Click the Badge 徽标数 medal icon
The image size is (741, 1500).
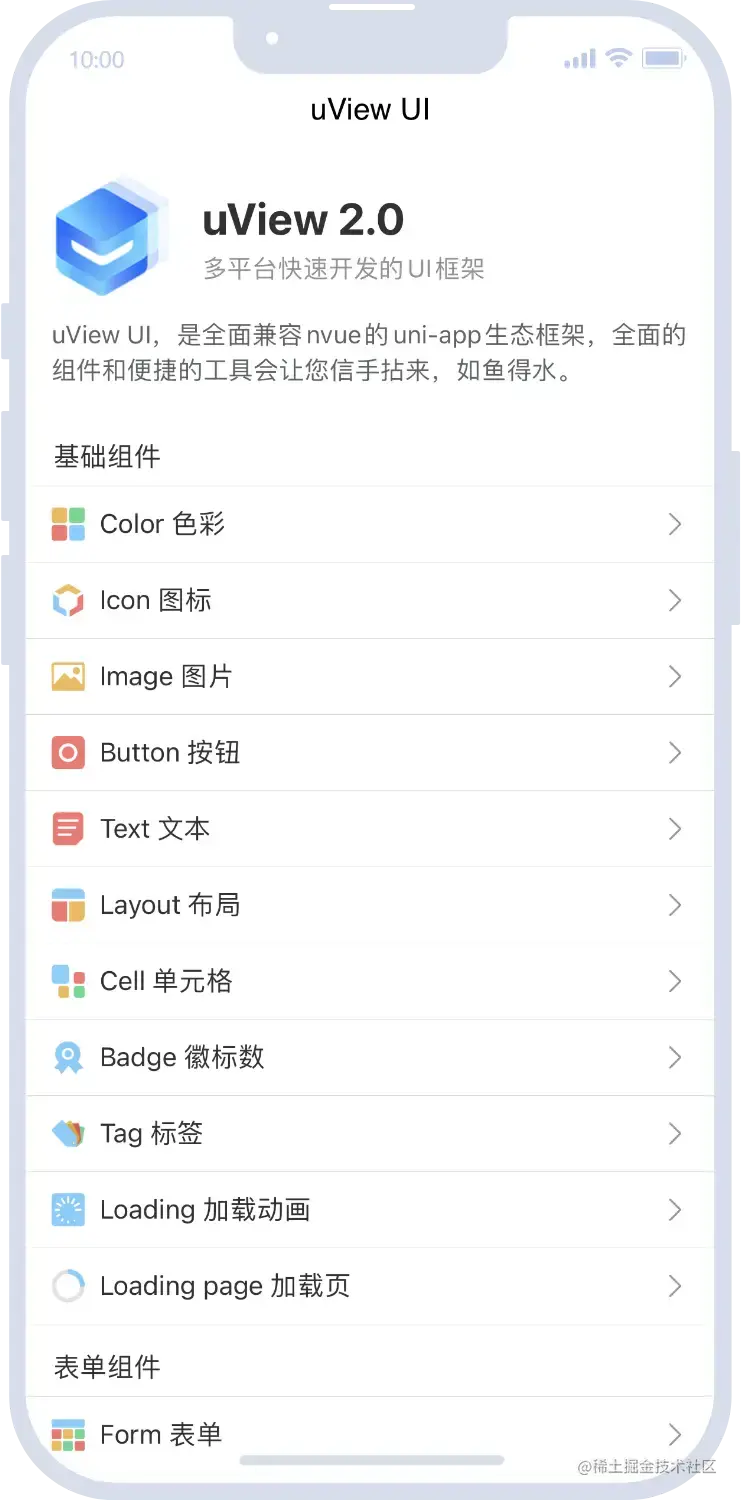pos(68,1057)
